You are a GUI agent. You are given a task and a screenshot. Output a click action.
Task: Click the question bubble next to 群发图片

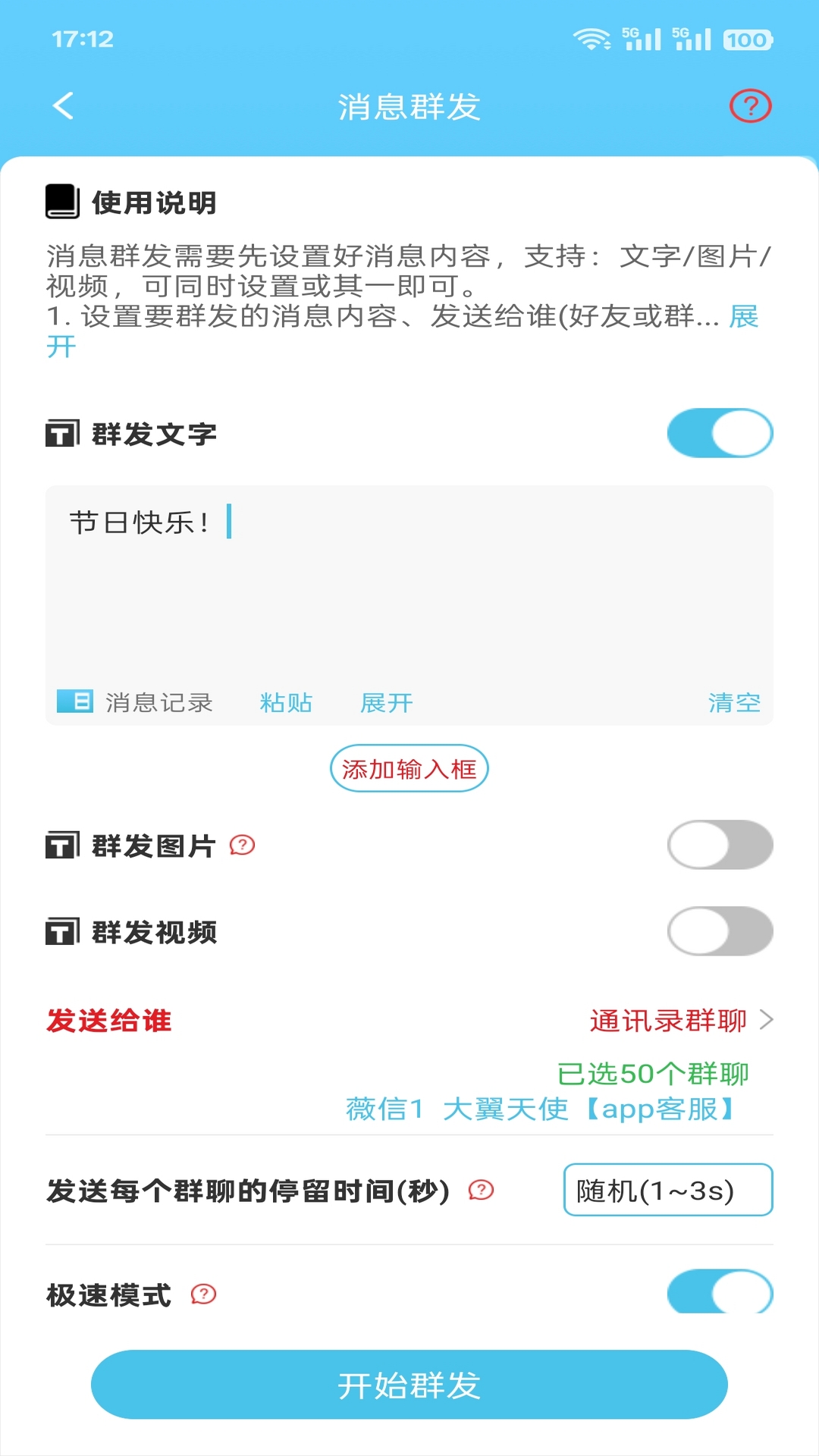[241, 844]
